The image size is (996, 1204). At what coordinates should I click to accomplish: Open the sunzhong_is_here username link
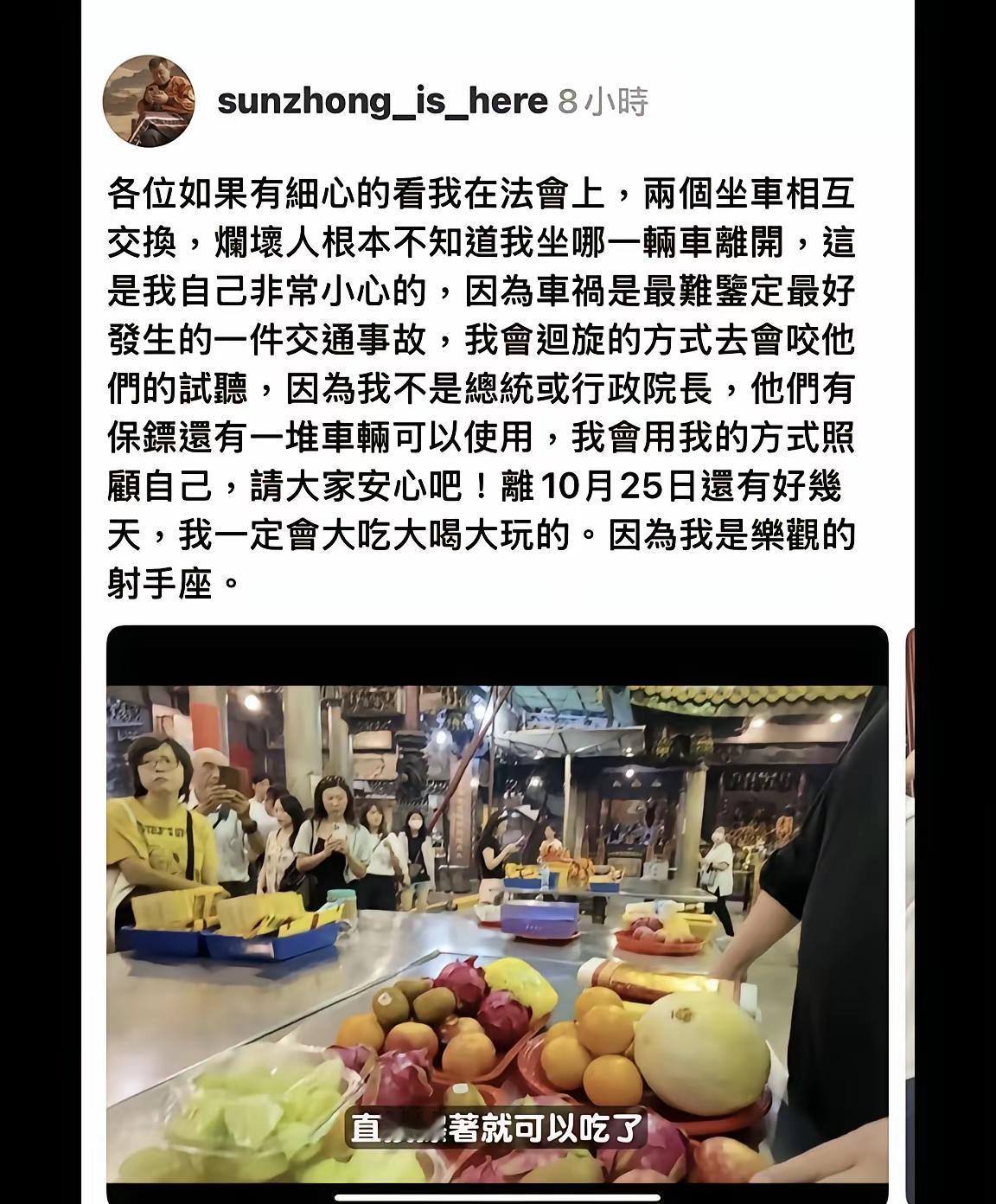pyautogui.click(x=382, y=101)
